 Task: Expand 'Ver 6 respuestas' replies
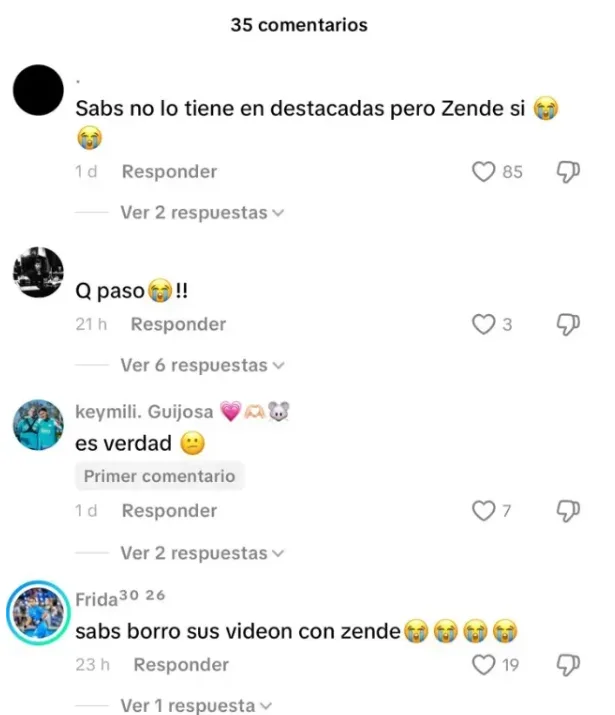[202, 365]
